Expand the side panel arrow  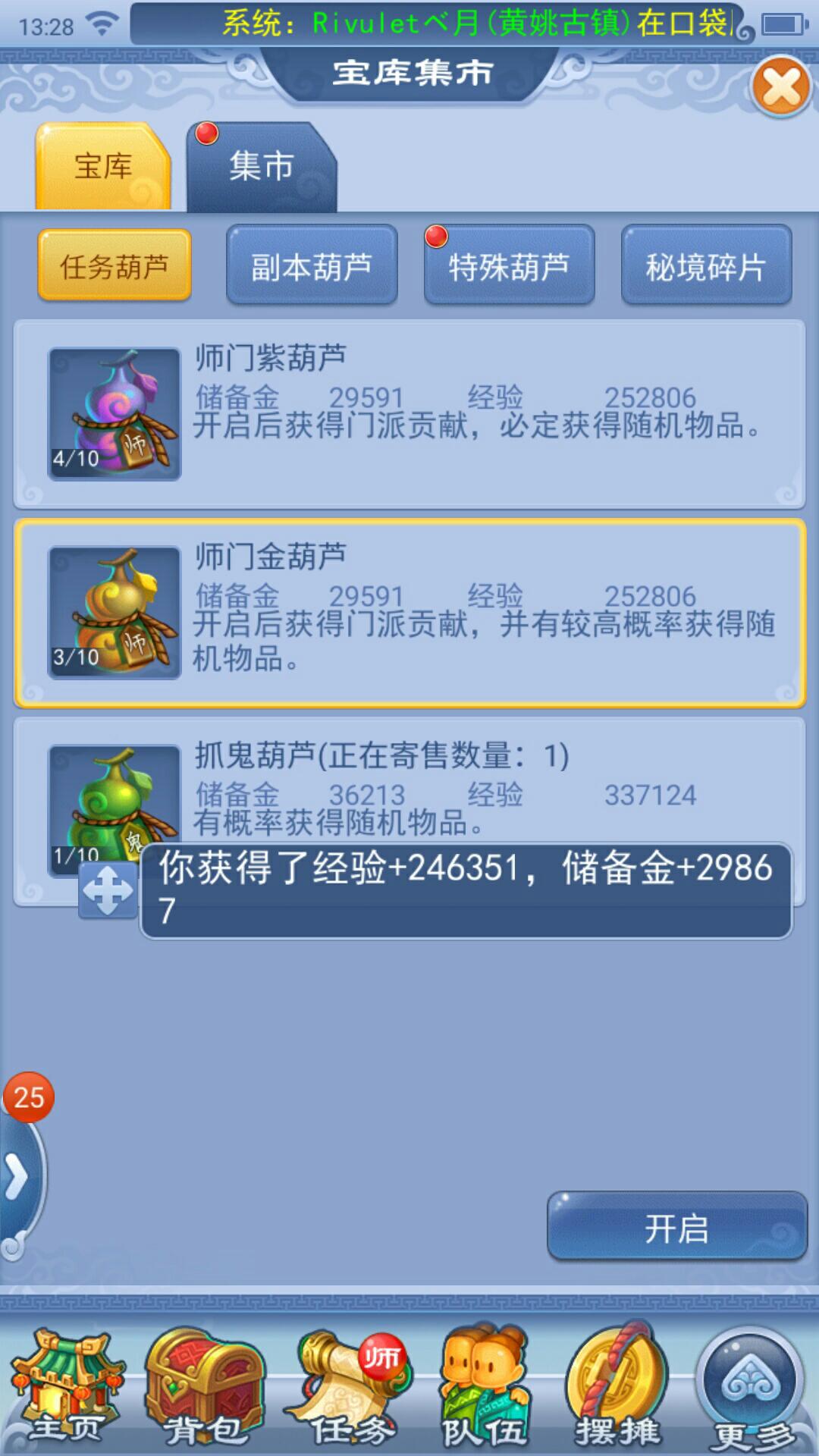coord(17,1178)
